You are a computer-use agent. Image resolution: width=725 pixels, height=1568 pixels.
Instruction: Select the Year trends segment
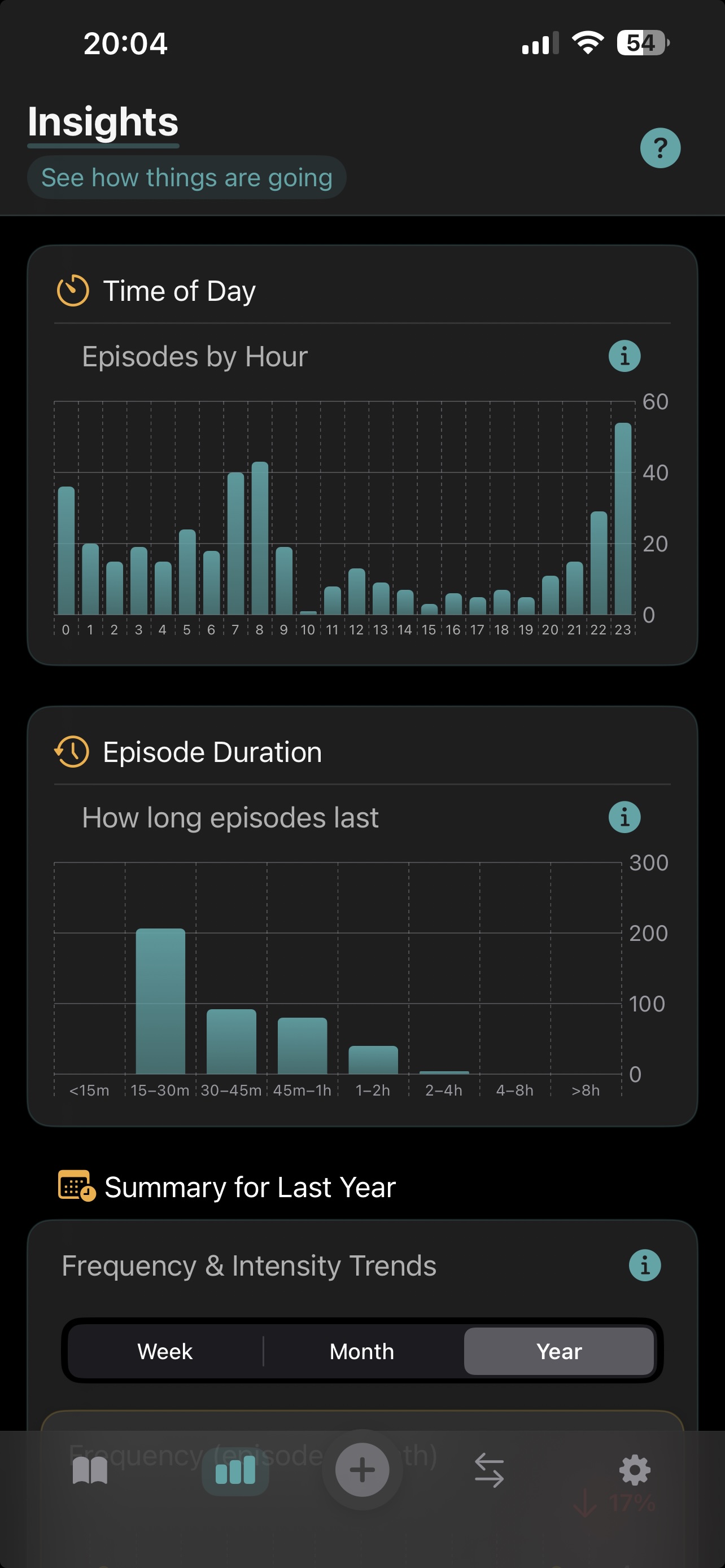pos(559,1351)
